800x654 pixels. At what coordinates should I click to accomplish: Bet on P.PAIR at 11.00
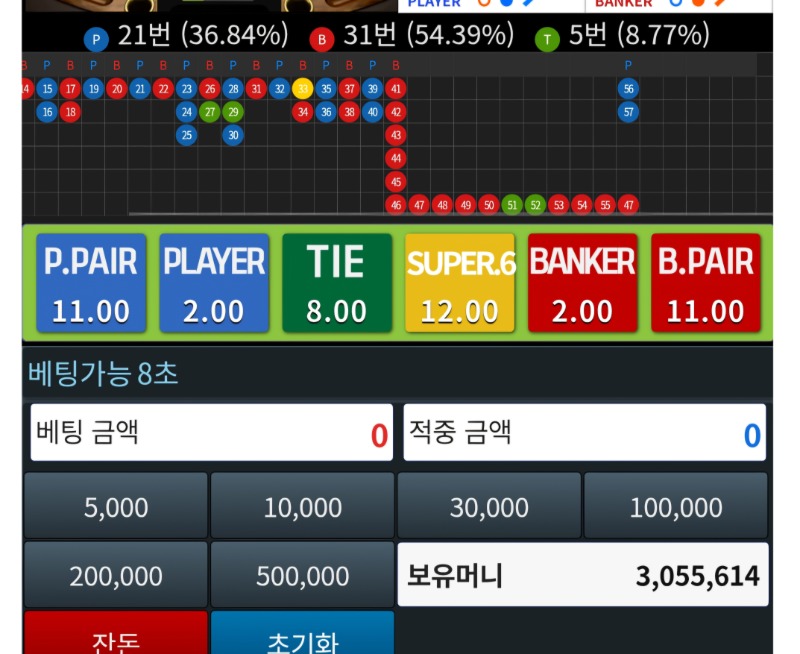click(91, 283)
